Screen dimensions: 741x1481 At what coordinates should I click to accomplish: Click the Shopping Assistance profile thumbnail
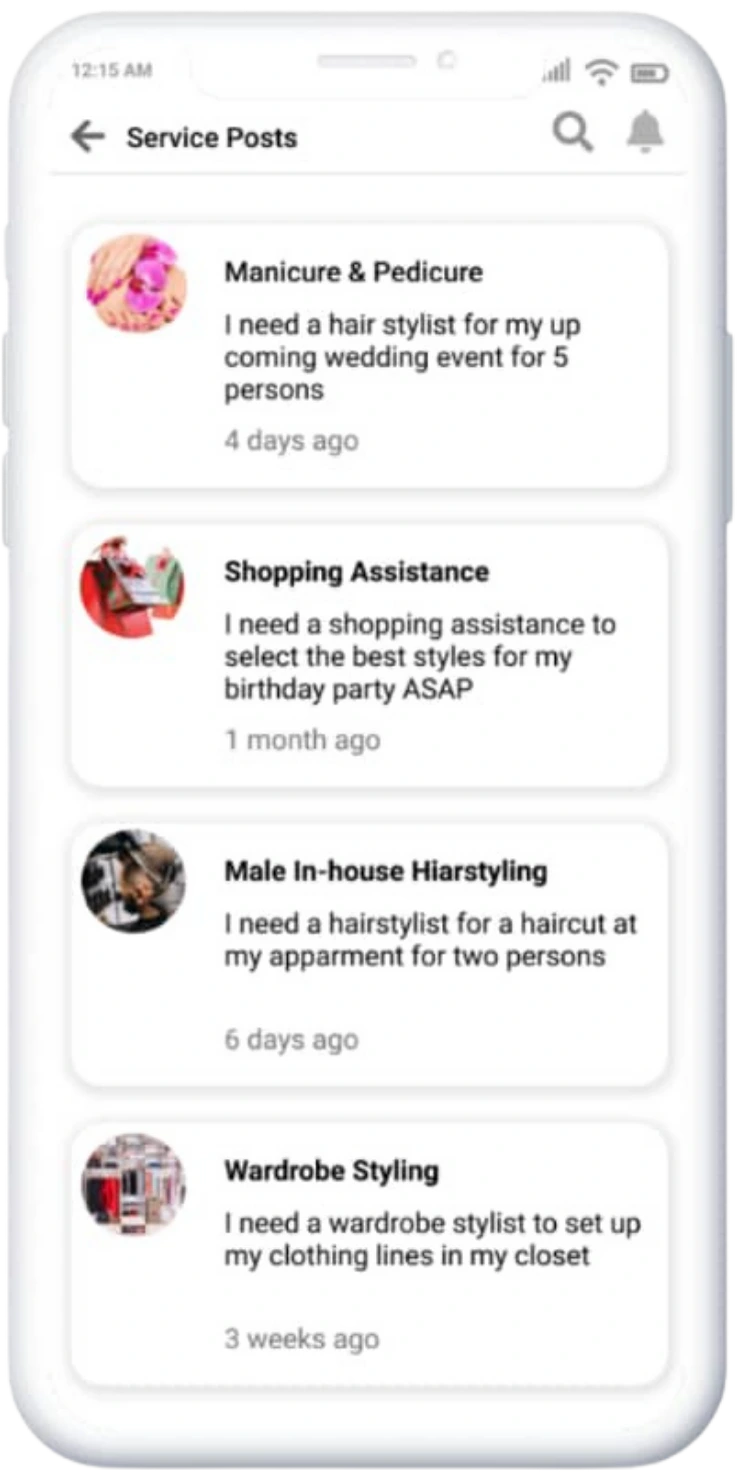(x=135, y=586)
